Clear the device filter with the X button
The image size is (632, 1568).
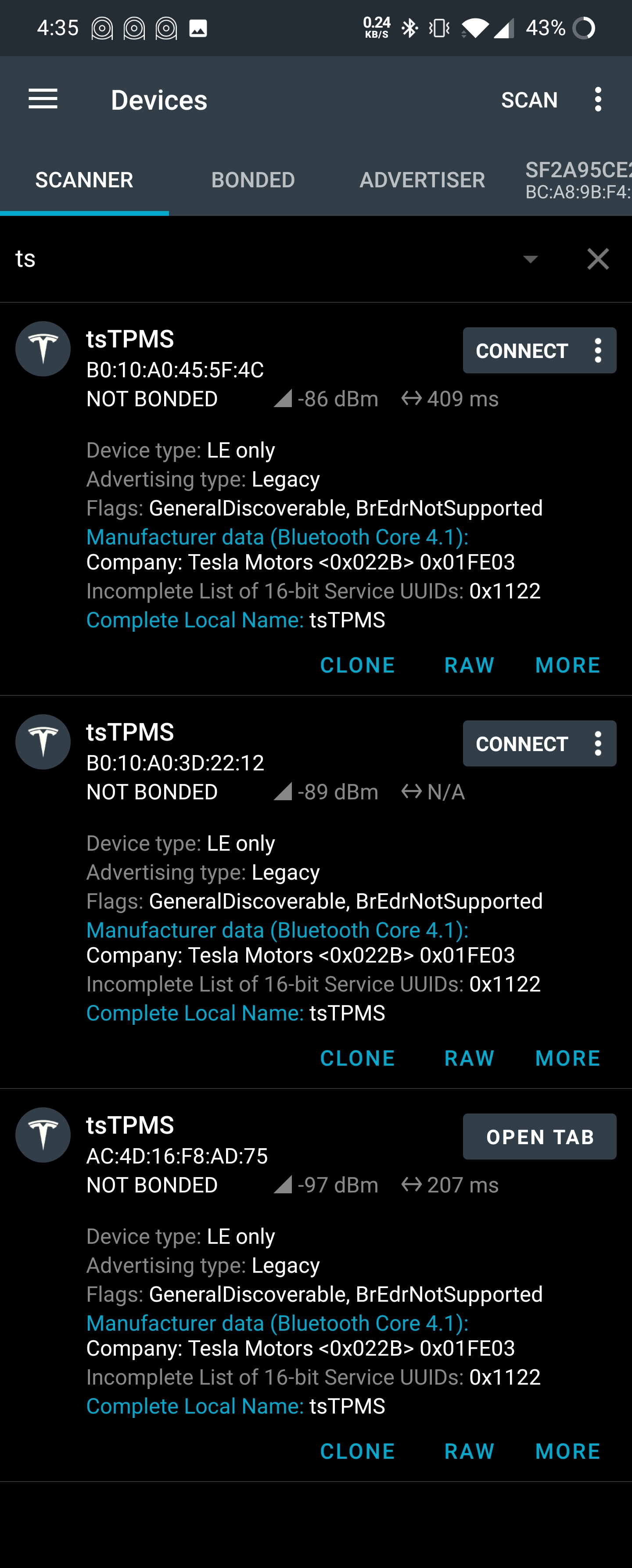click(598, 258)
